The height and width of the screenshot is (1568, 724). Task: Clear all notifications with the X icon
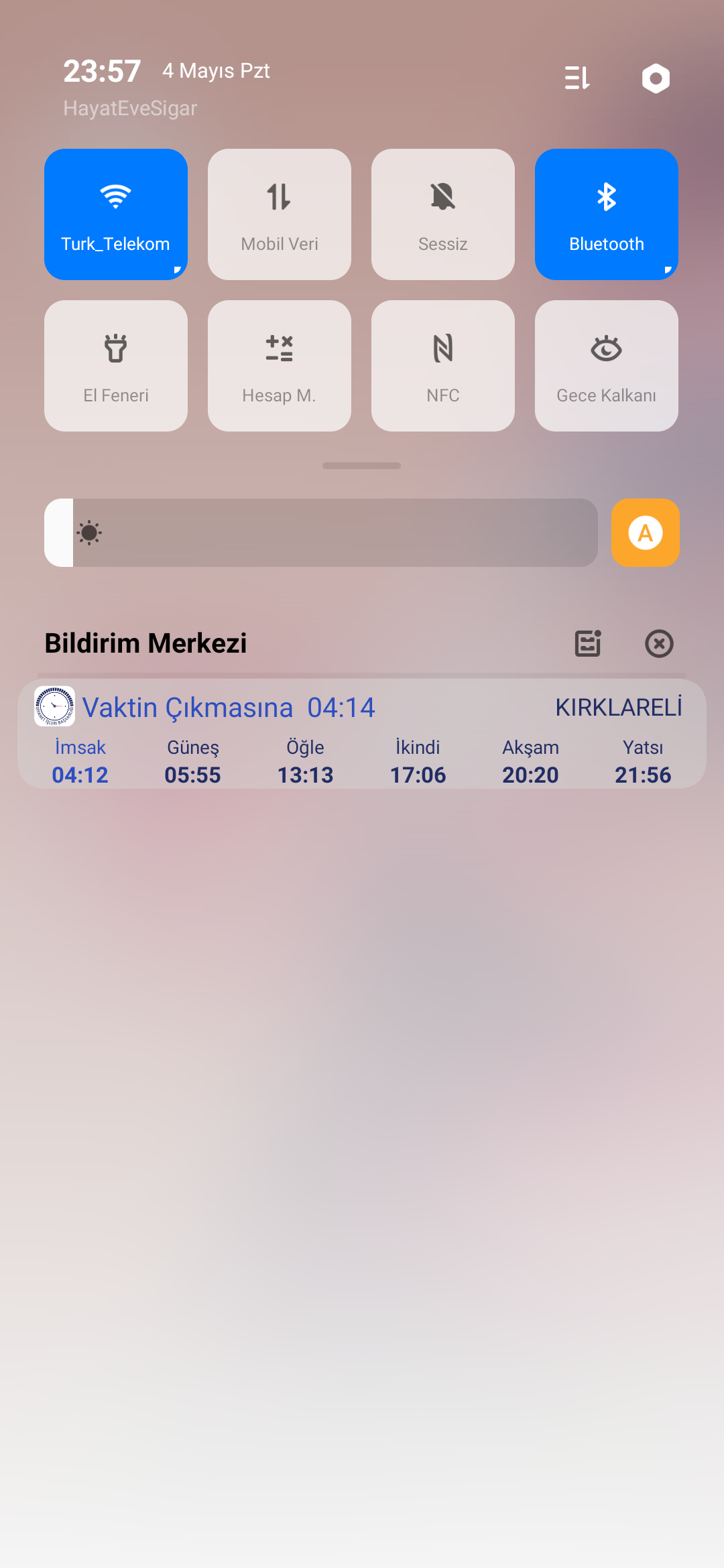pos(659,643)
